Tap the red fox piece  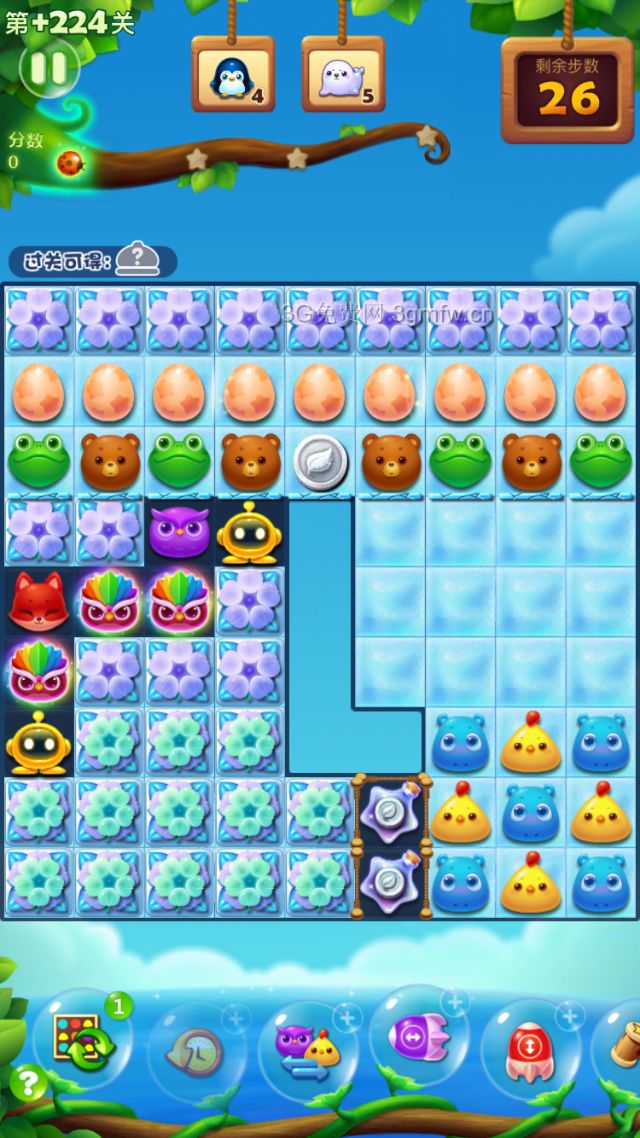tap(37, 601)
